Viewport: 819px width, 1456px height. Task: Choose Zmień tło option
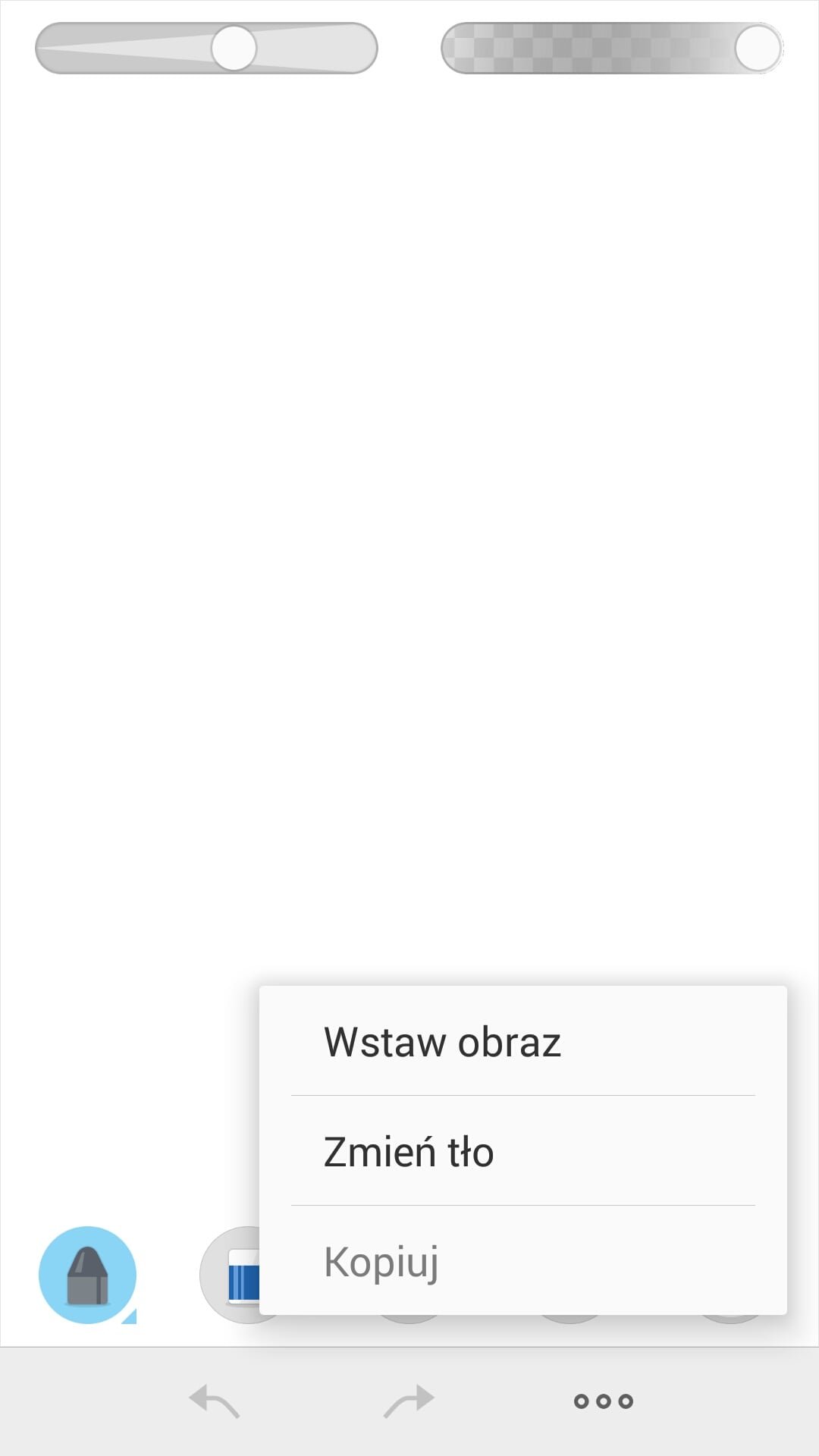coord(522,1151)
